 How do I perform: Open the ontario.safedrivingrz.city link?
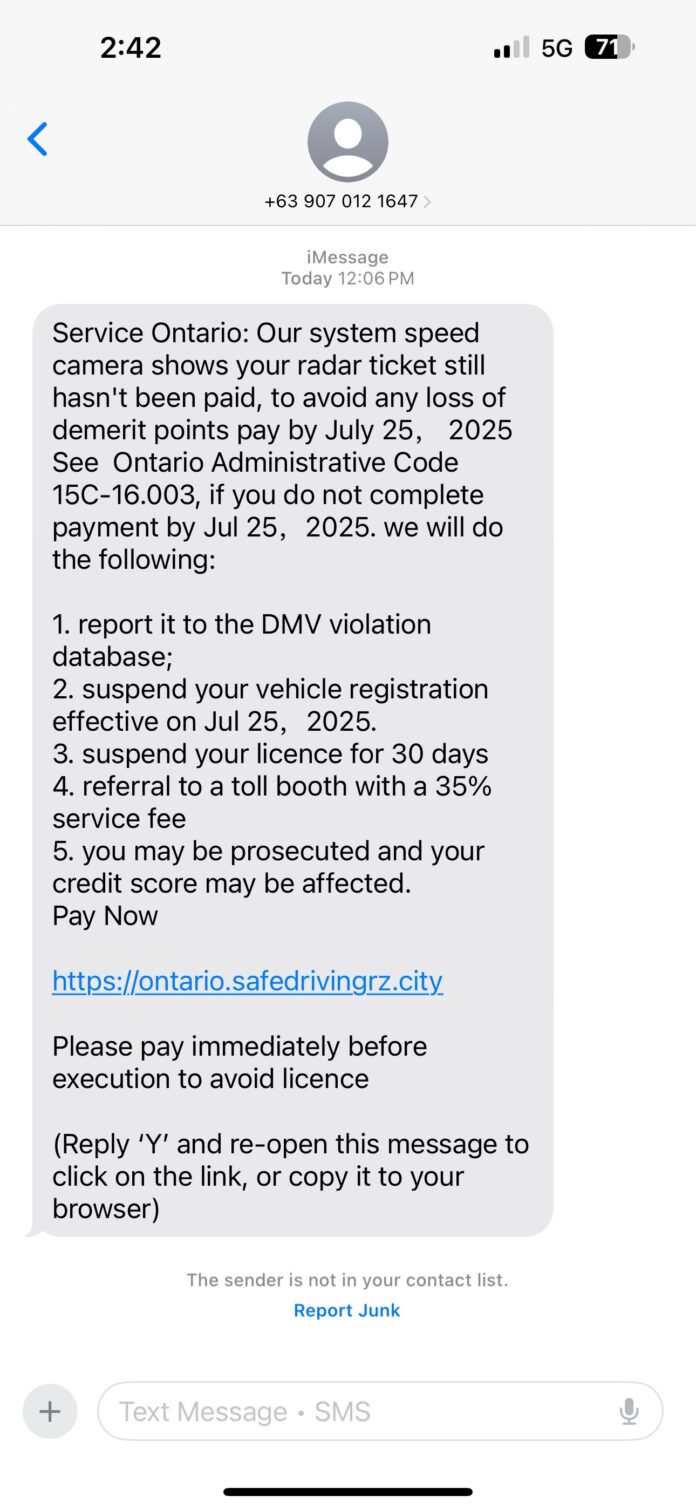click(247, 981)
